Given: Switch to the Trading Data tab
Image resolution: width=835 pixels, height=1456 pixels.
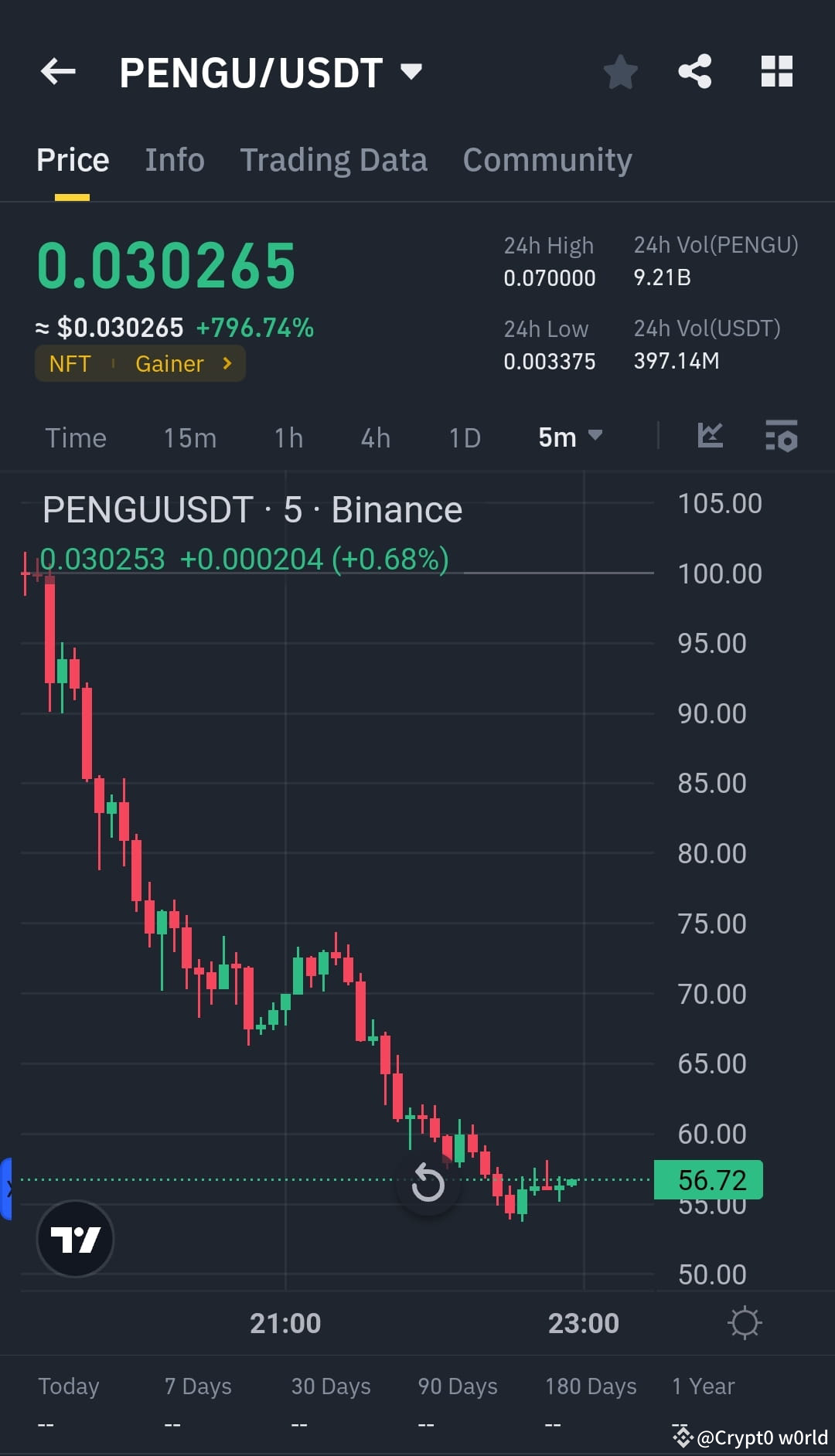Looking at the screenshot, I should (334, 159).
